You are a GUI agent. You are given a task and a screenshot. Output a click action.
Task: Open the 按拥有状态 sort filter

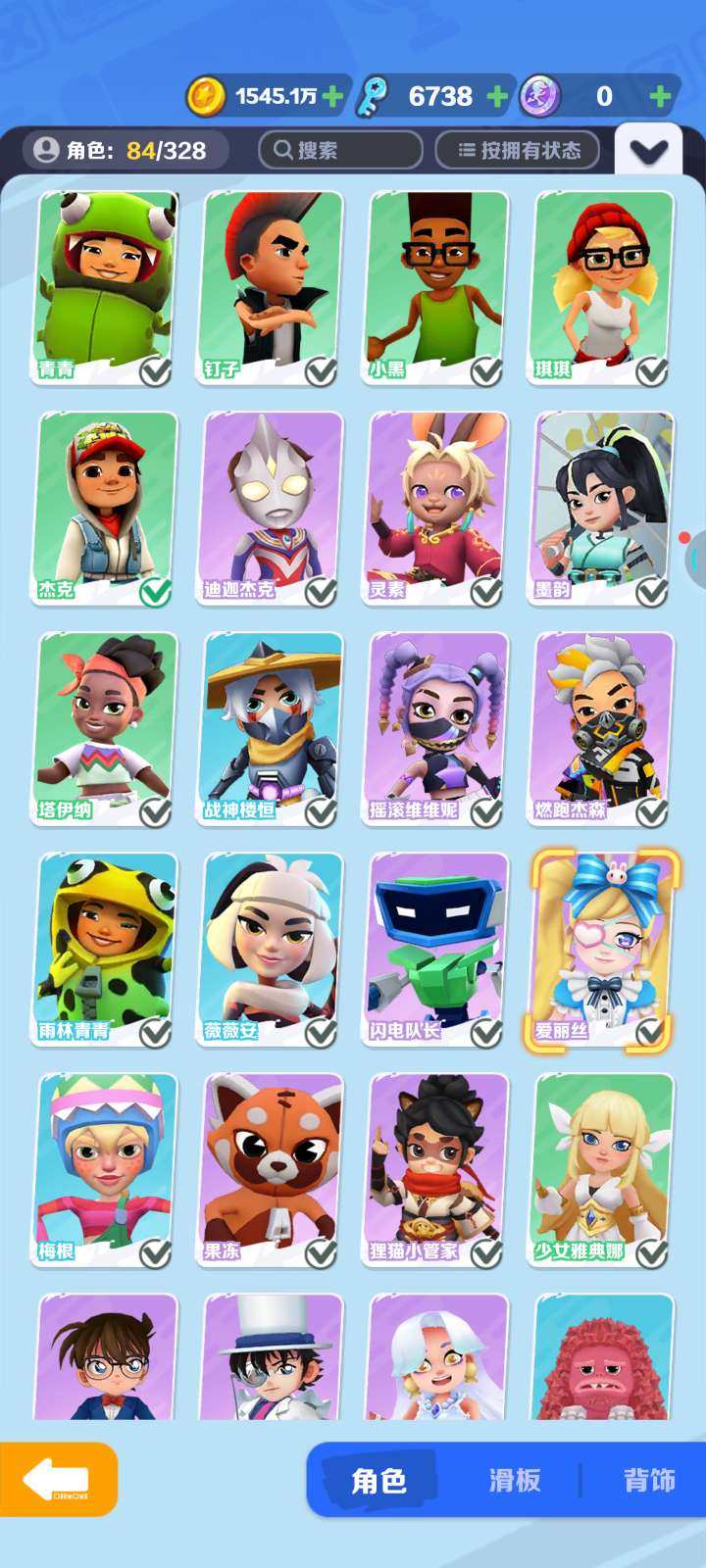[517, 150]
